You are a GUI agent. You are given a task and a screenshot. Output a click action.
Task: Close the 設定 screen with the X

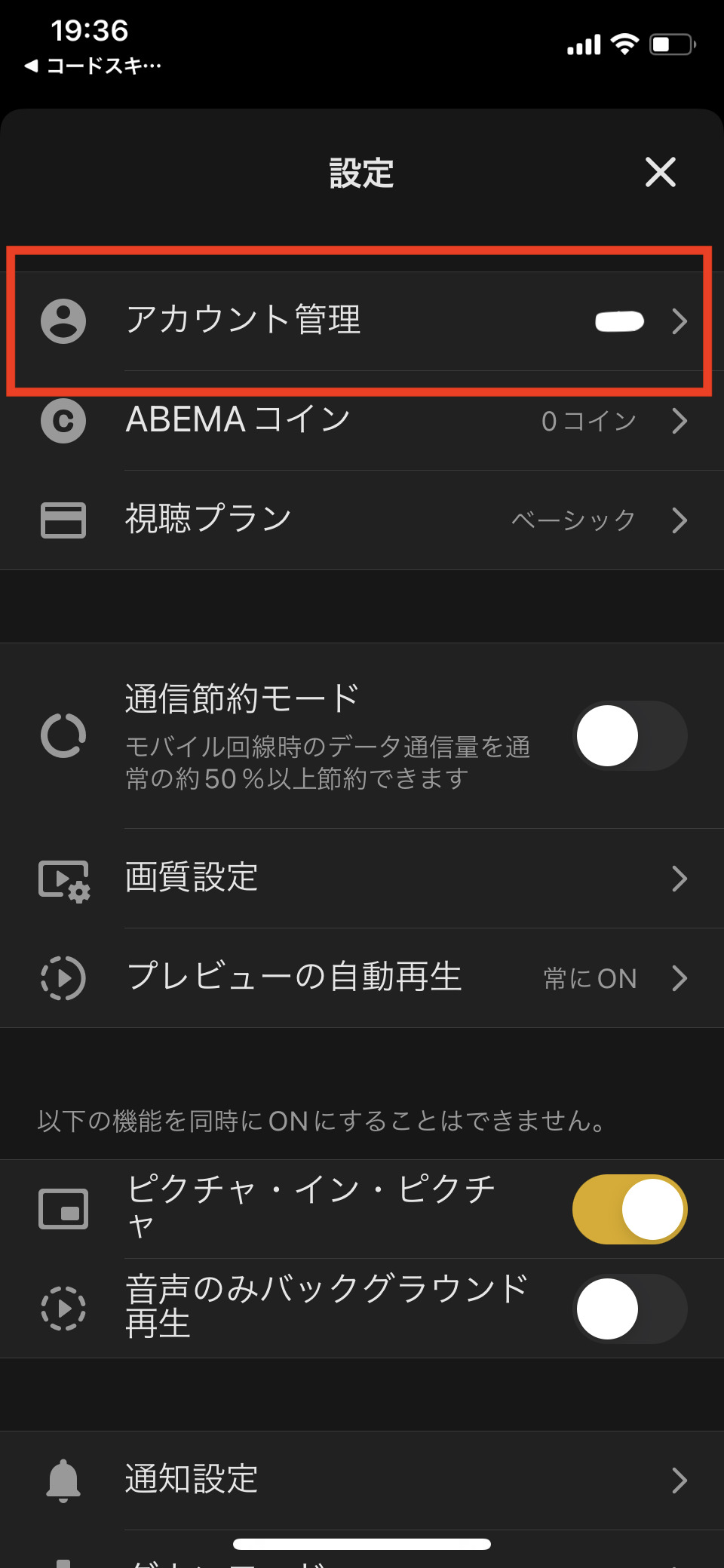[661, 172]
